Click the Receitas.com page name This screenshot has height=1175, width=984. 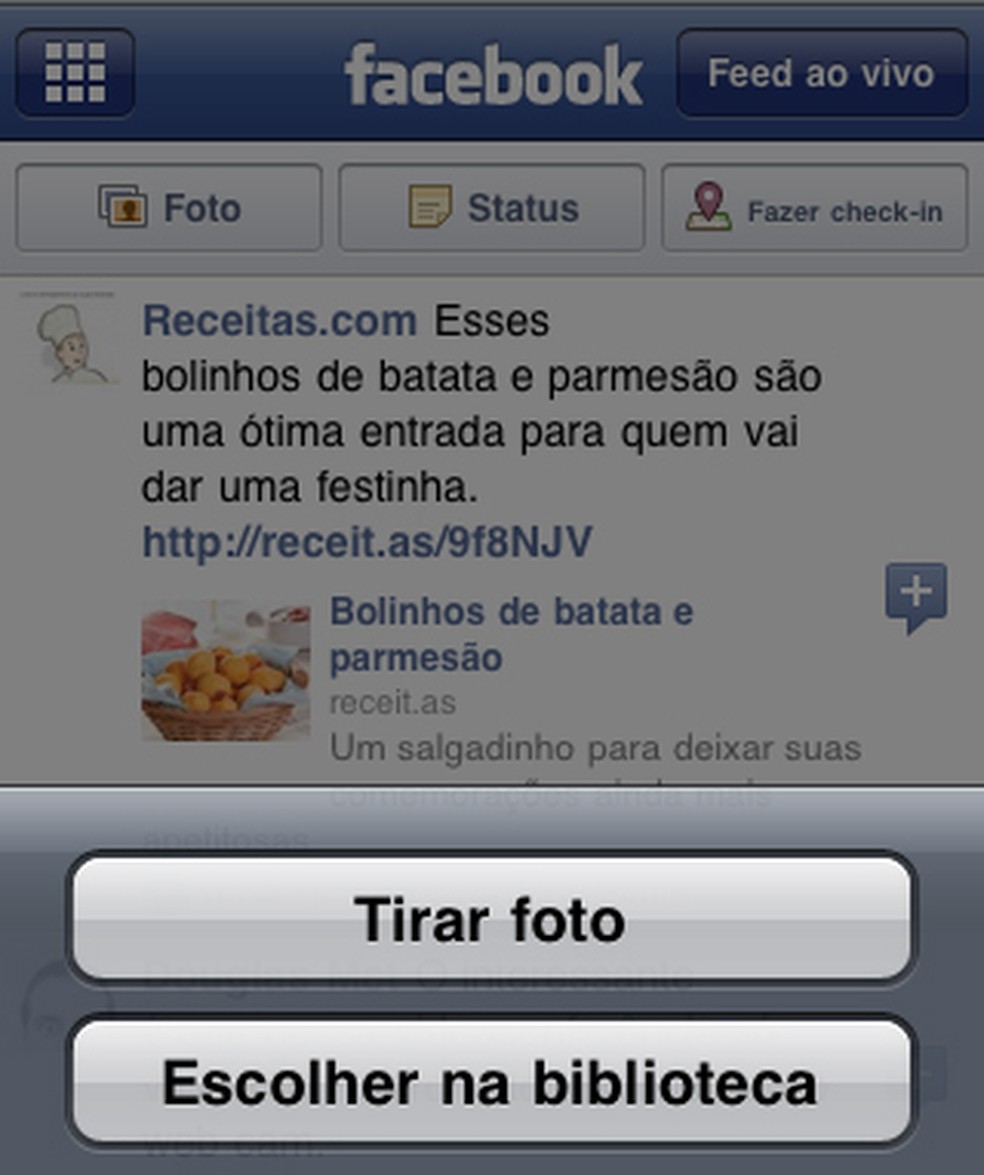click(x=280, y=319)
